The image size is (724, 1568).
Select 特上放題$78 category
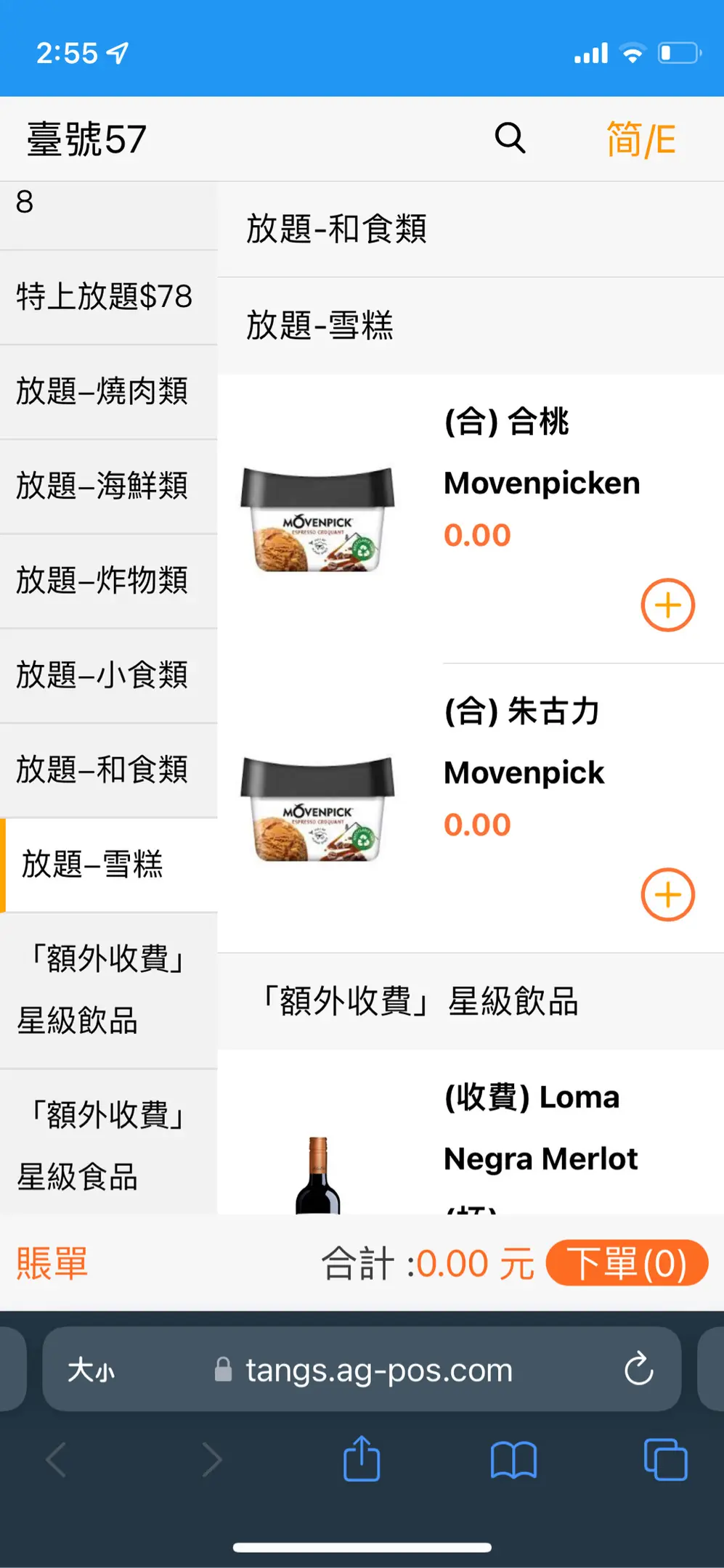click(105, 297)
